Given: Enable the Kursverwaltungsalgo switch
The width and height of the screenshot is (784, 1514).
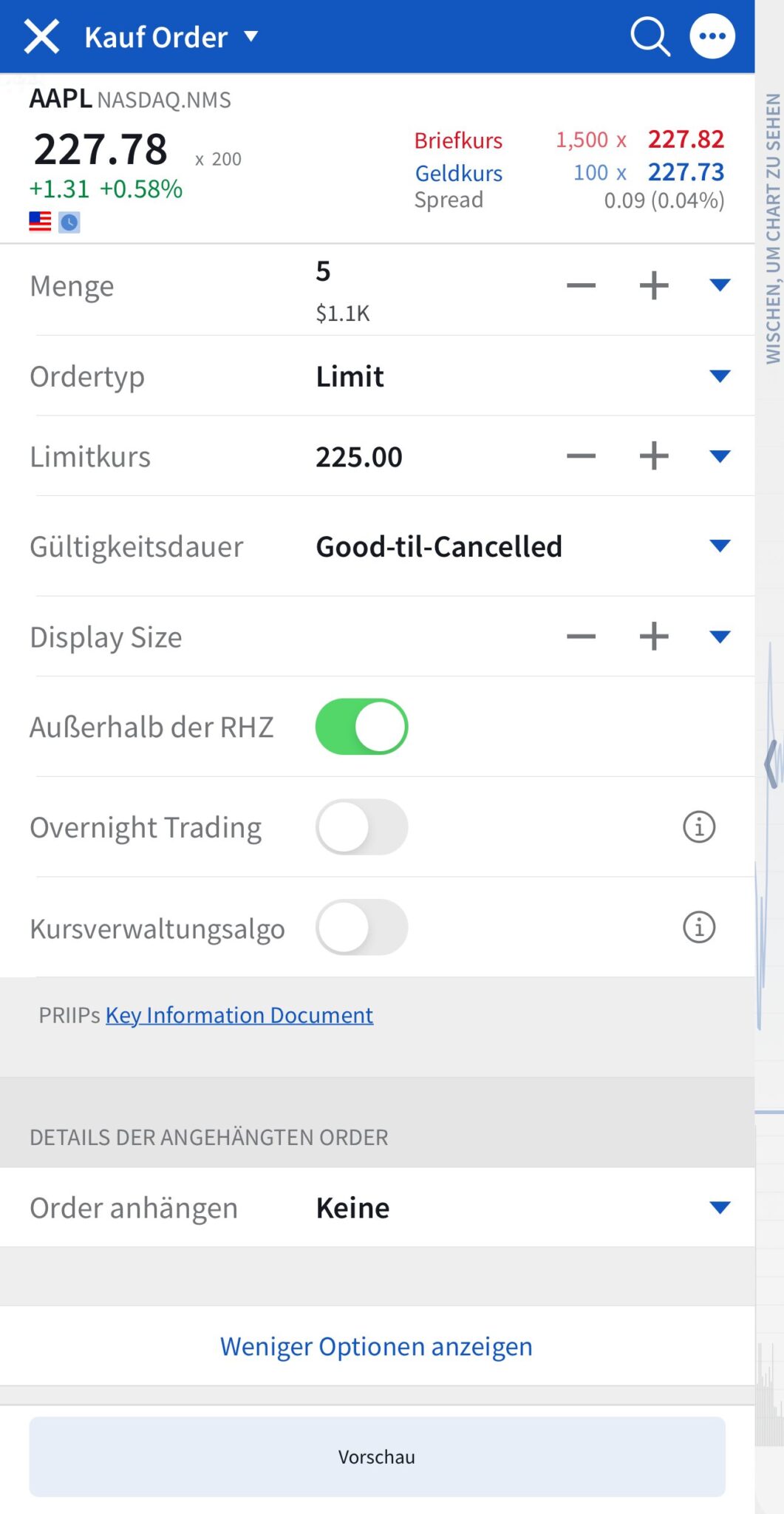Looking at the screenshot, I should 361,928.
